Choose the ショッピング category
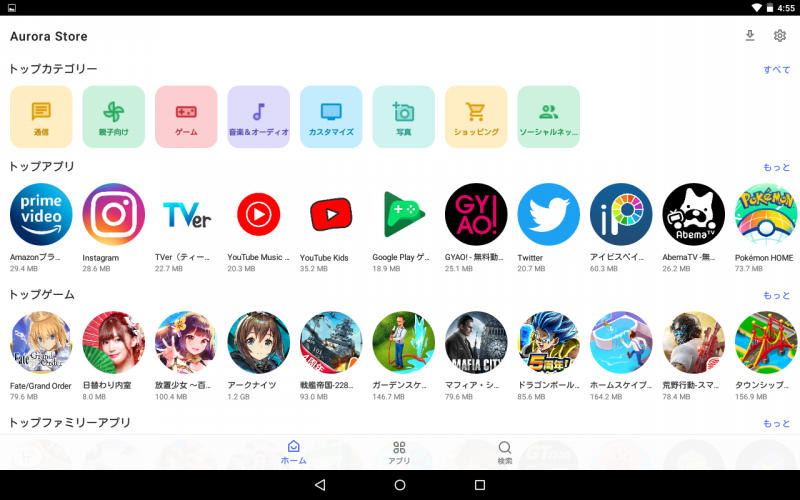This screenshot has height=500, width=800. click(476, 117)
